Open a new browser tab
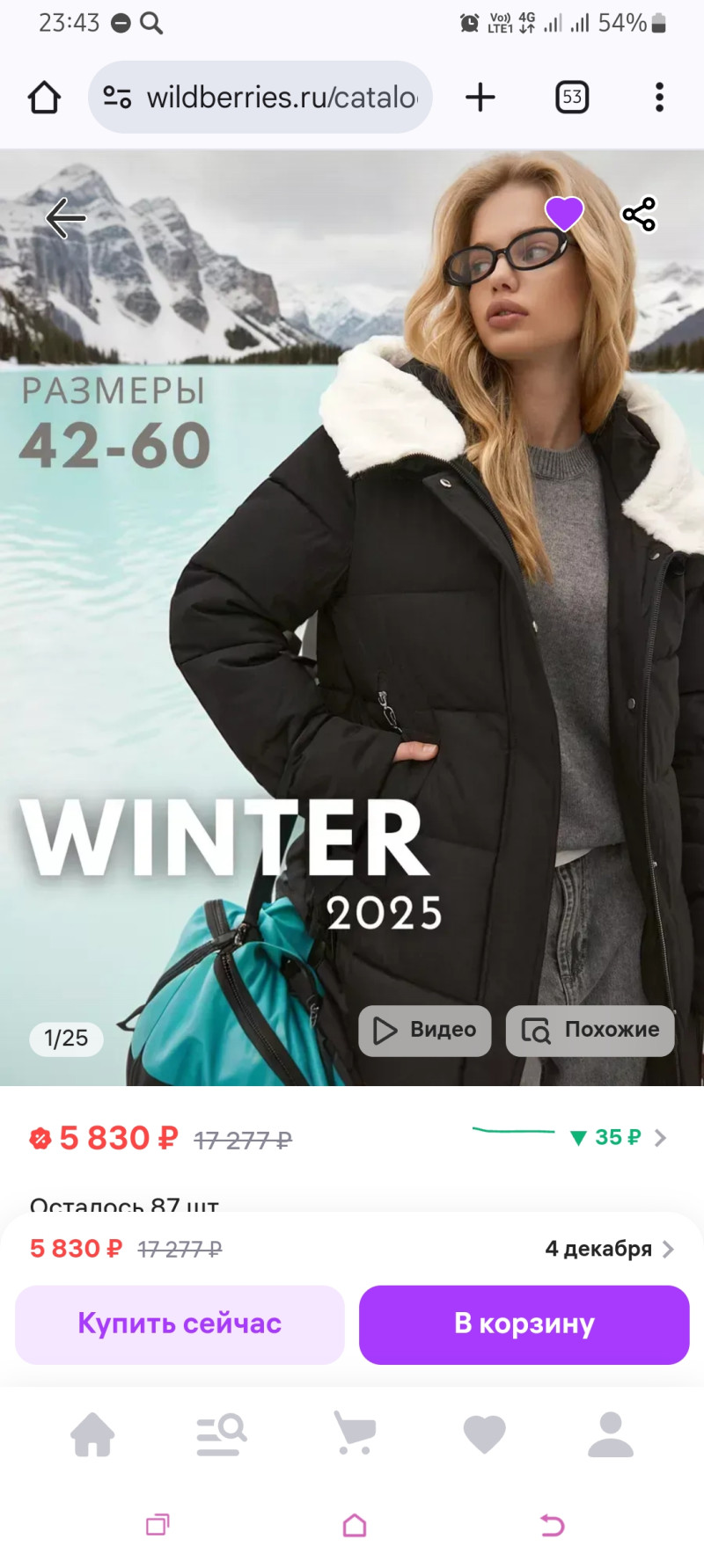 pyautogui.click(x=480, y=97)
